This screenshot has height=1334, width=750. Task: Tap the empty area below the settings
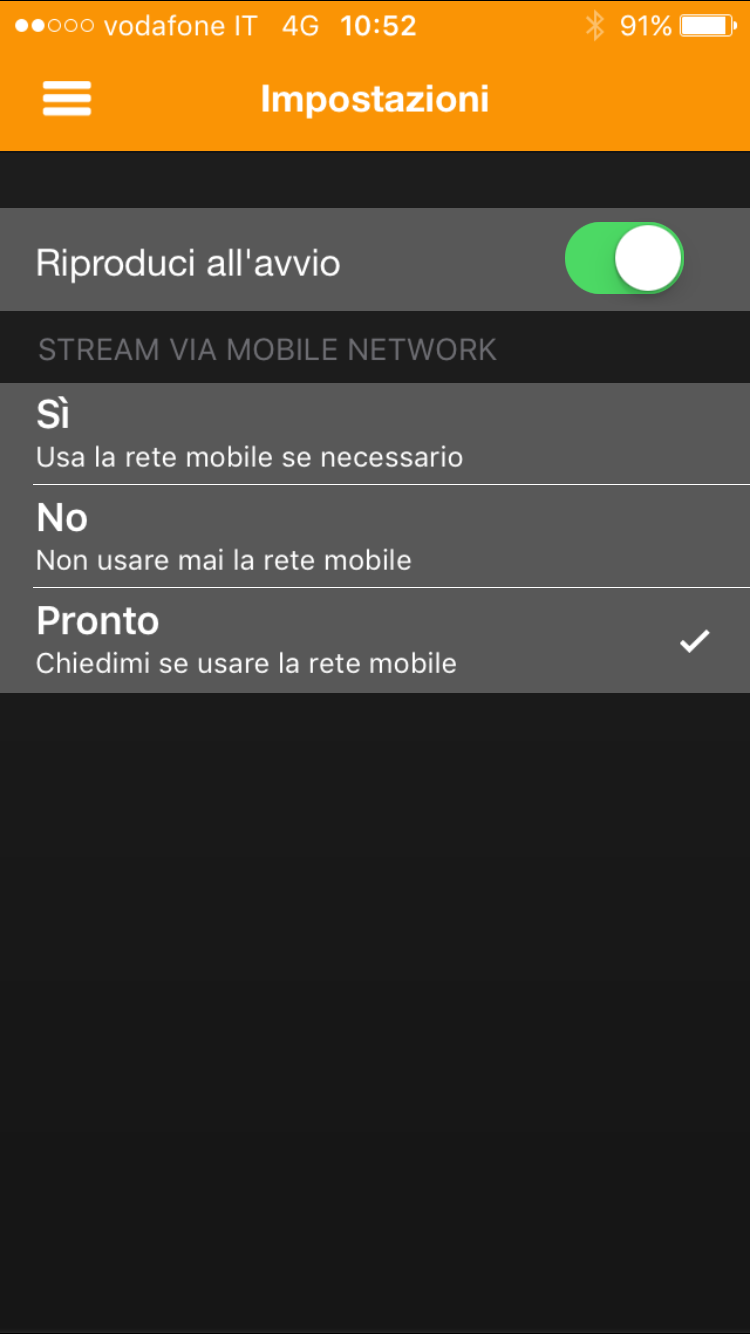375,1000
